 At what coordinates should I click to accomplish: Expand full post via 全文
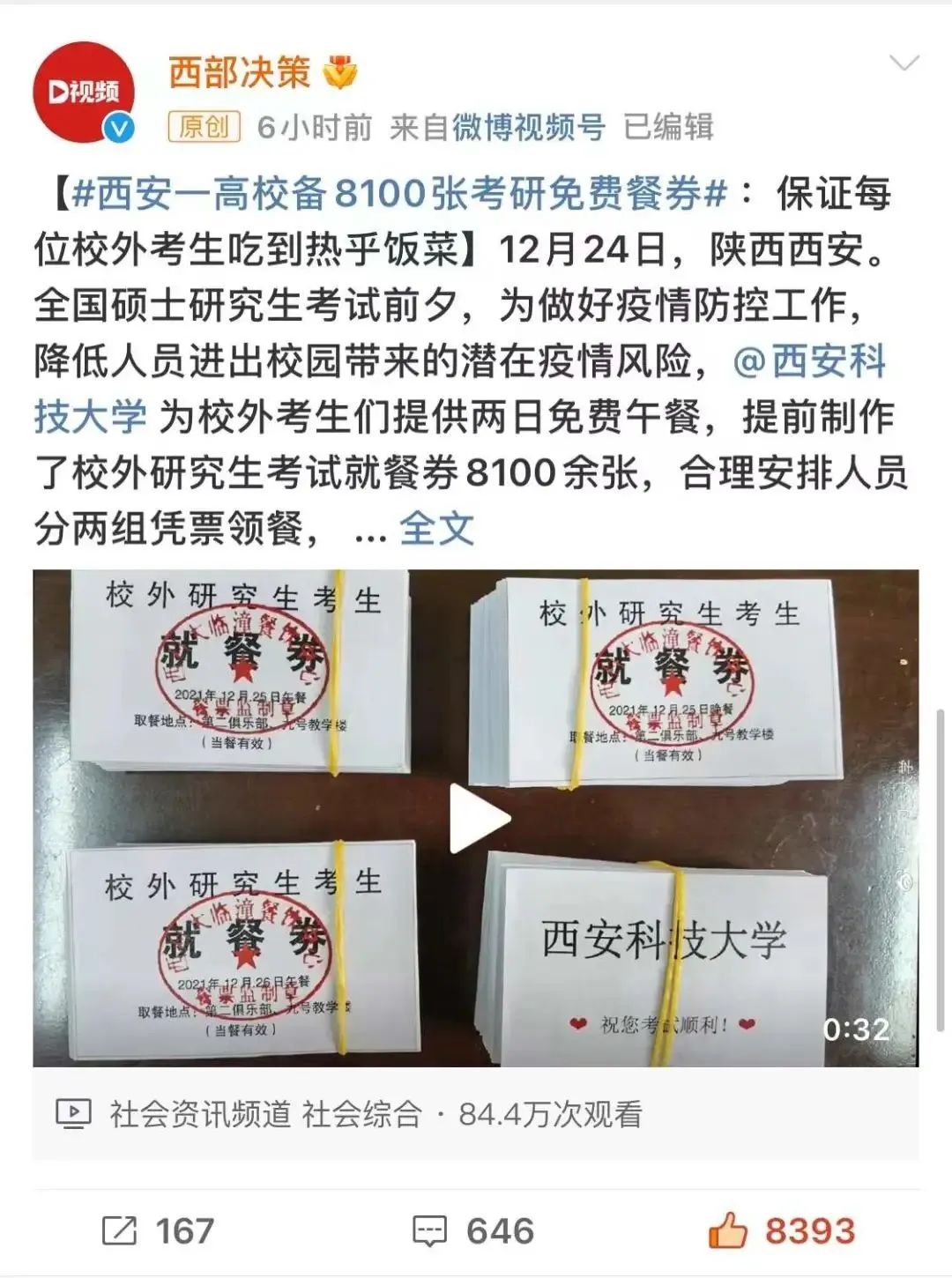pyautogui.click(x=436, y=529)
